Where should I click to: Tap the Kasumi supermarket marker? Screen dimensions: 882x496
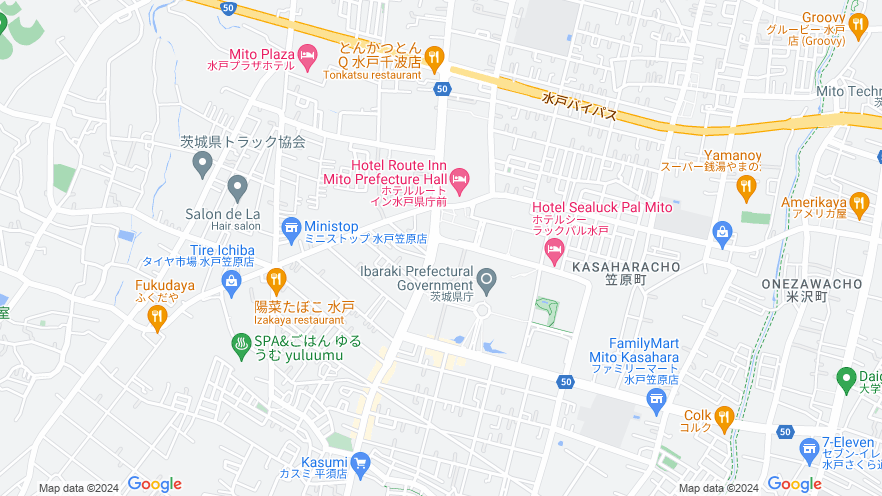(360, 462)
